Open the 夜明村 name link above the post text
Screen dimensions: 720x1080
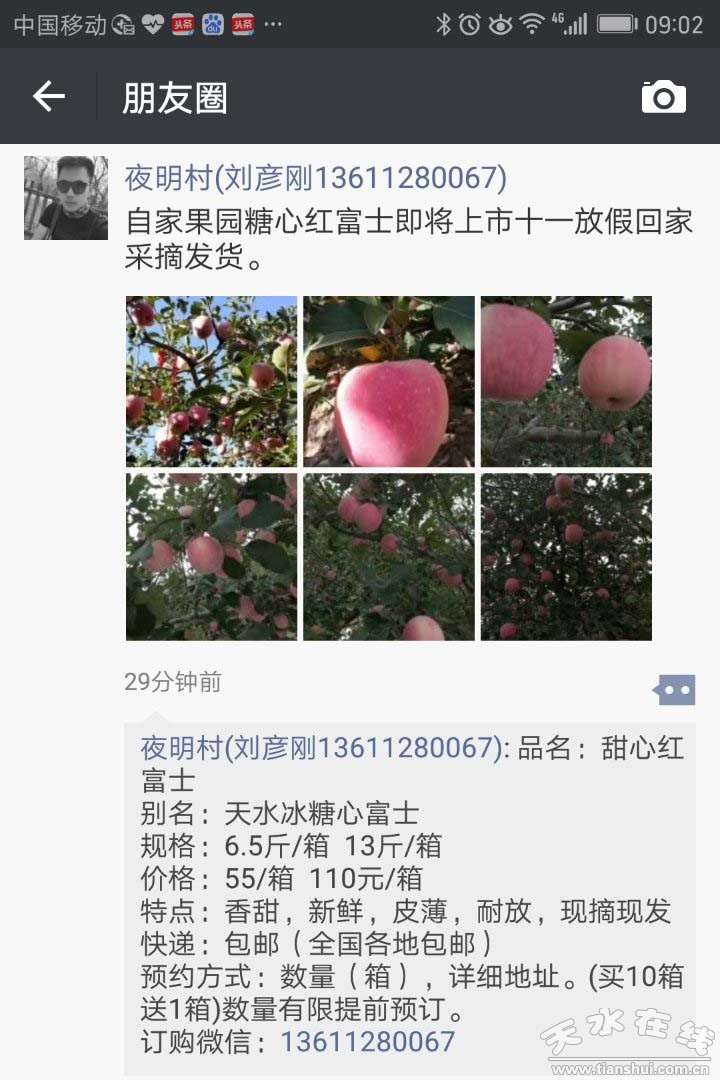pyautogui.click(x=315, y=178)
